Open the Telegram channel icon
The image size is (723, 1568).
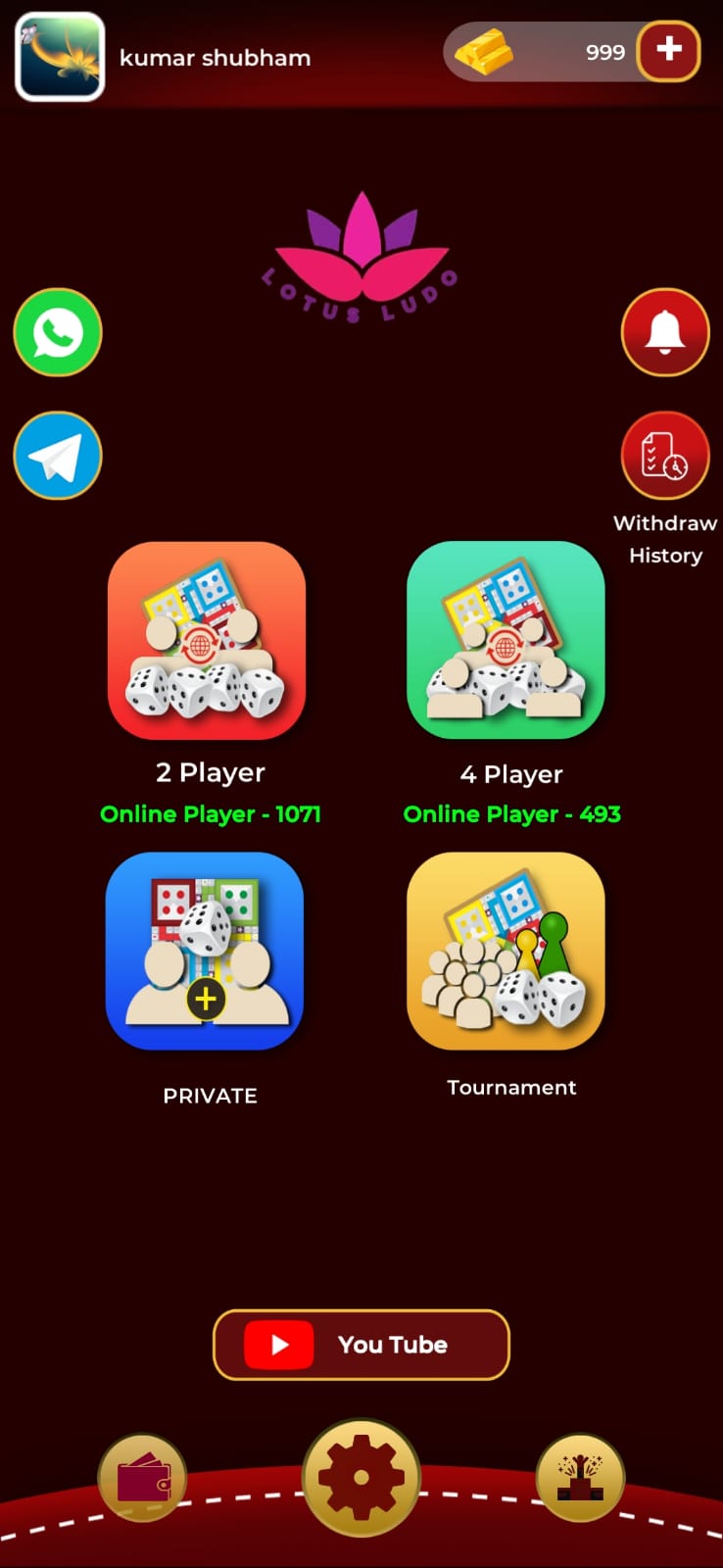pos(57,456)
